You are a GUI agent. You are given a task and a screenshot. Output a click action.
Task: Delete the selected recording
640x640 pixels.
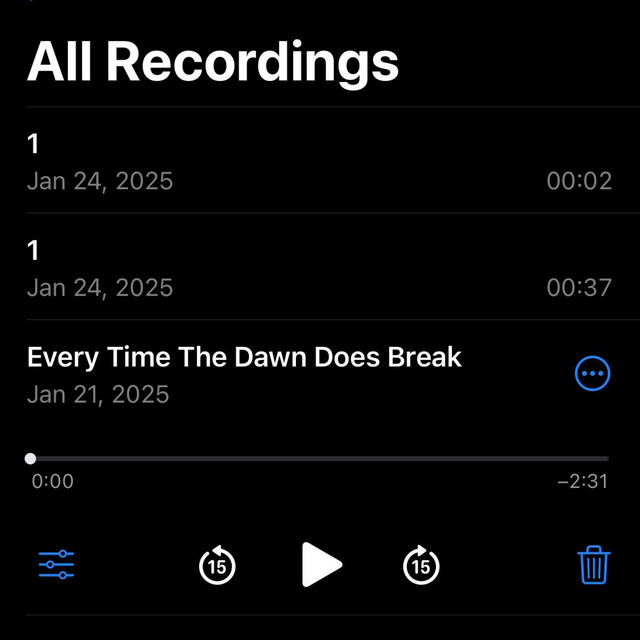tap(594, 565)
